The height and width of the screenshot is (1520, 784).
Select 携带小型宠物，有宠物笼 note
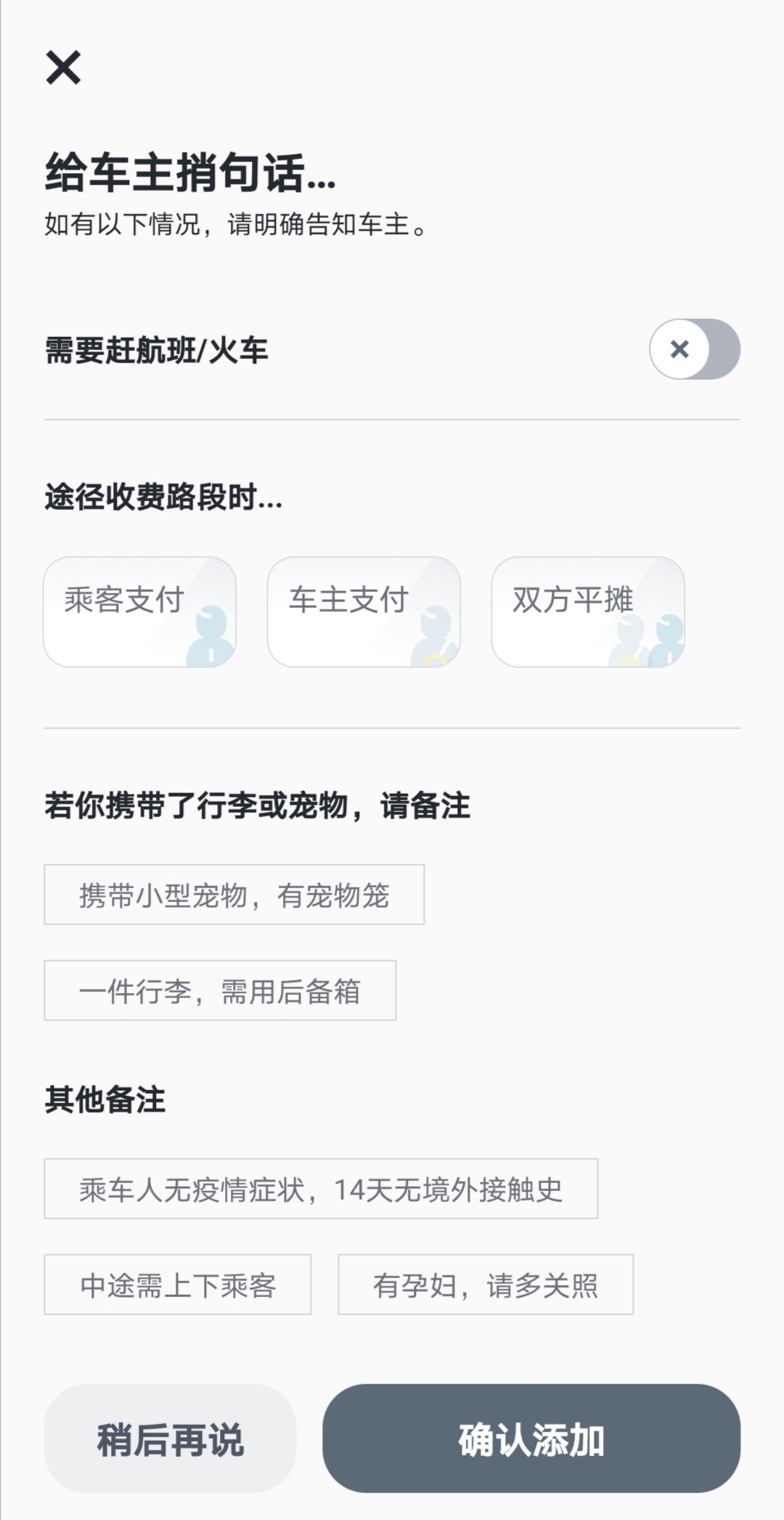pyautogui.click(x=234, y=895)
